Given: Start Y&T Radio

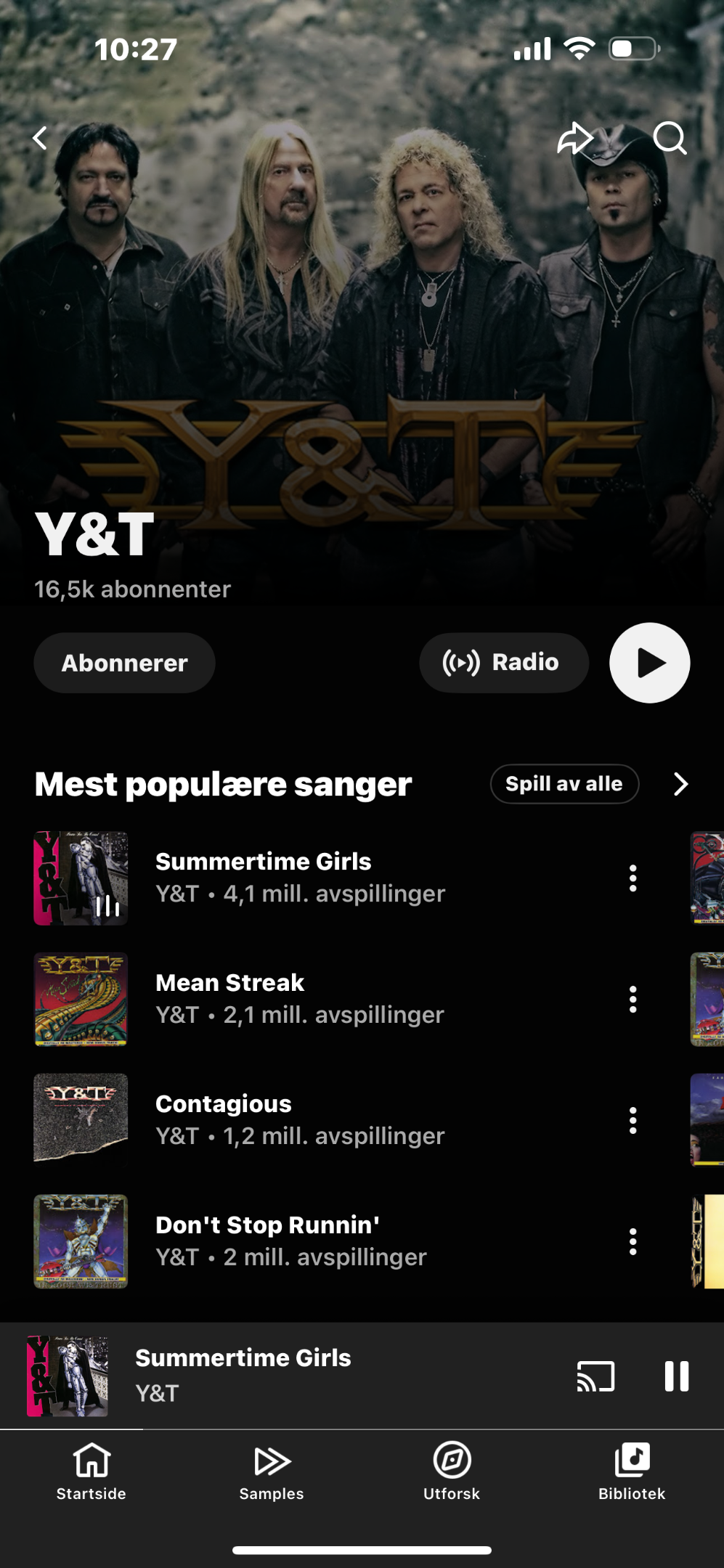Looking at the screenshot, I should (x=503, y=663).
